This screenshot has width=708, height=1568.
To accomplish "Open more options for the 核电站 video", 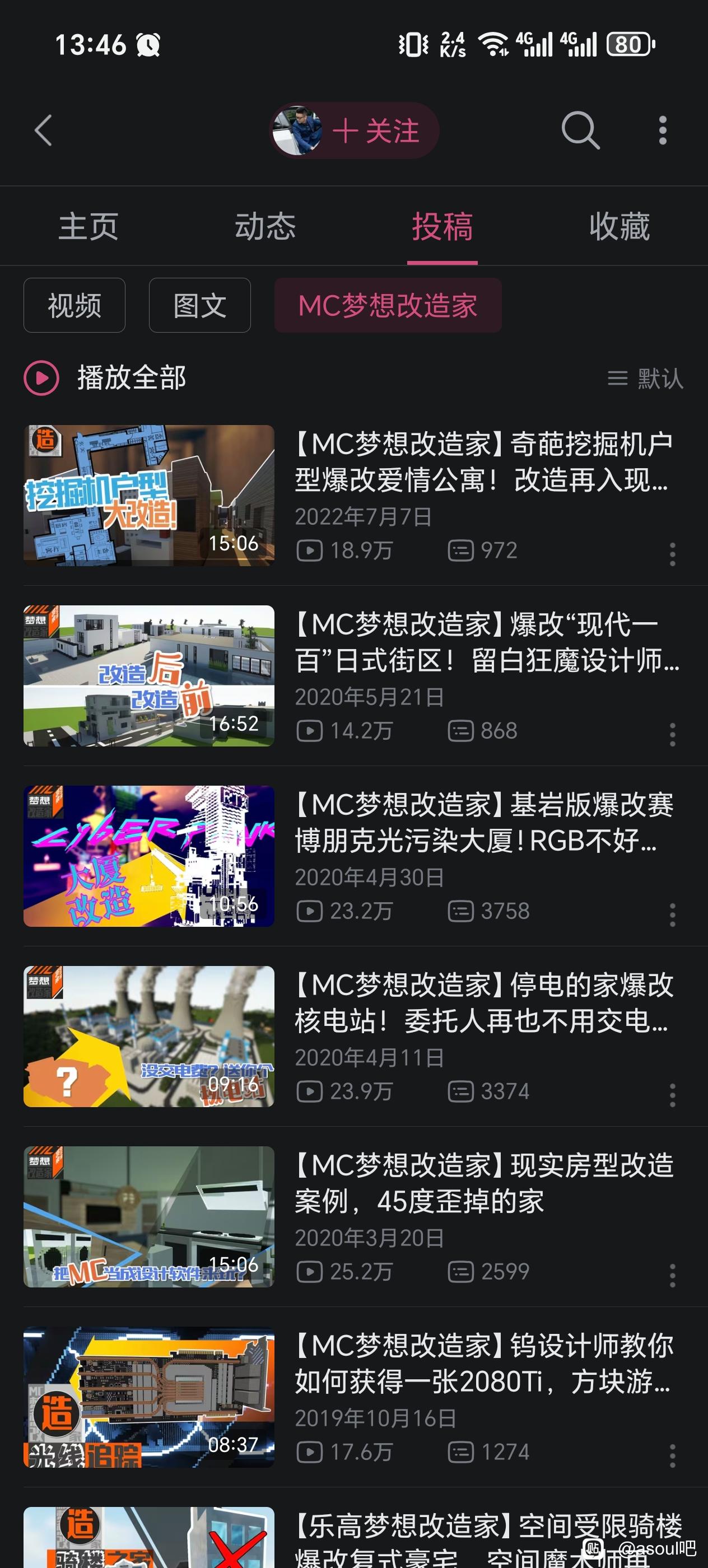I will coord(673,1095).
